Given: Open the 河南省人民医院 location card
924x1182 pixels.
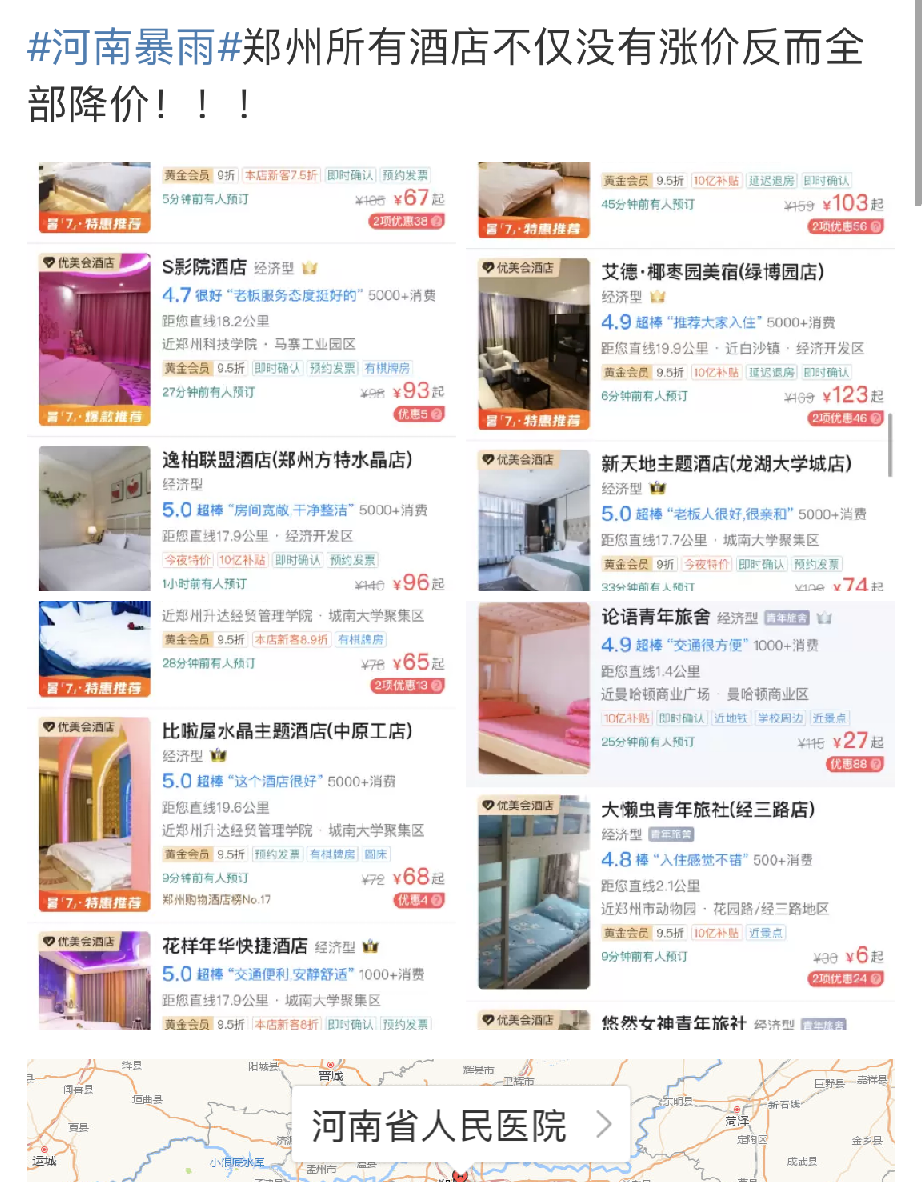Looking at the screenshot, I should (x=460, y=1125).
